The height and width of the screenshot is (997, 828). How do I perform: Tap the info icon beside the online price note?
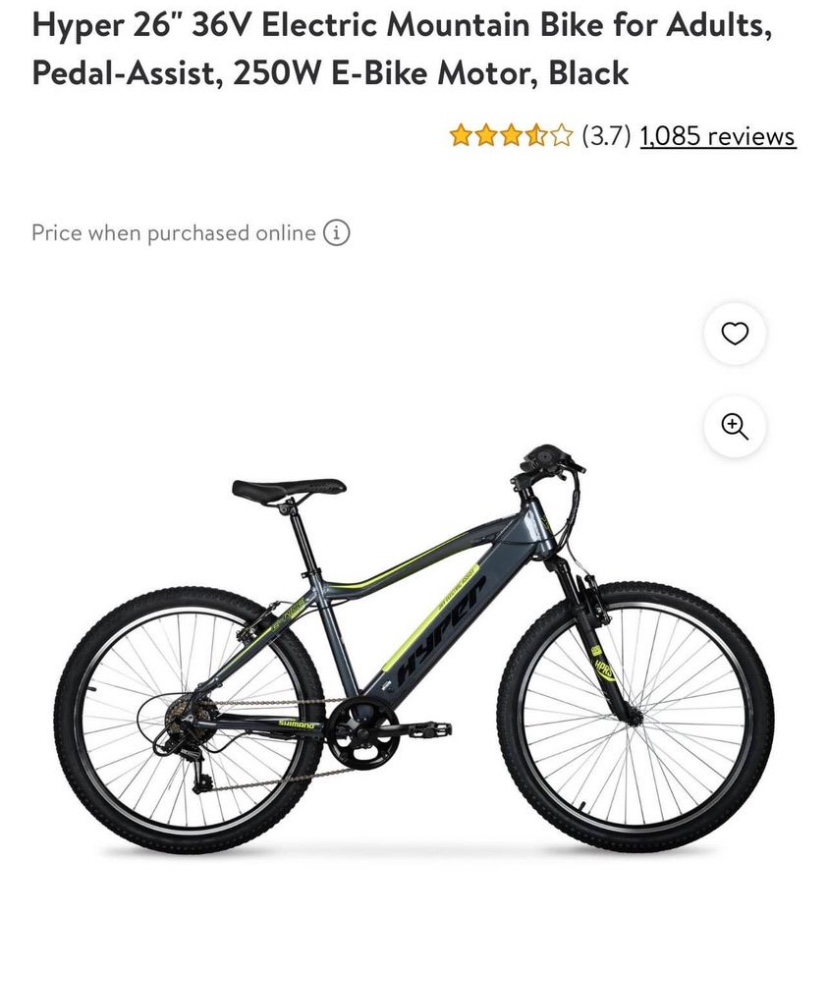click(336, 233)
